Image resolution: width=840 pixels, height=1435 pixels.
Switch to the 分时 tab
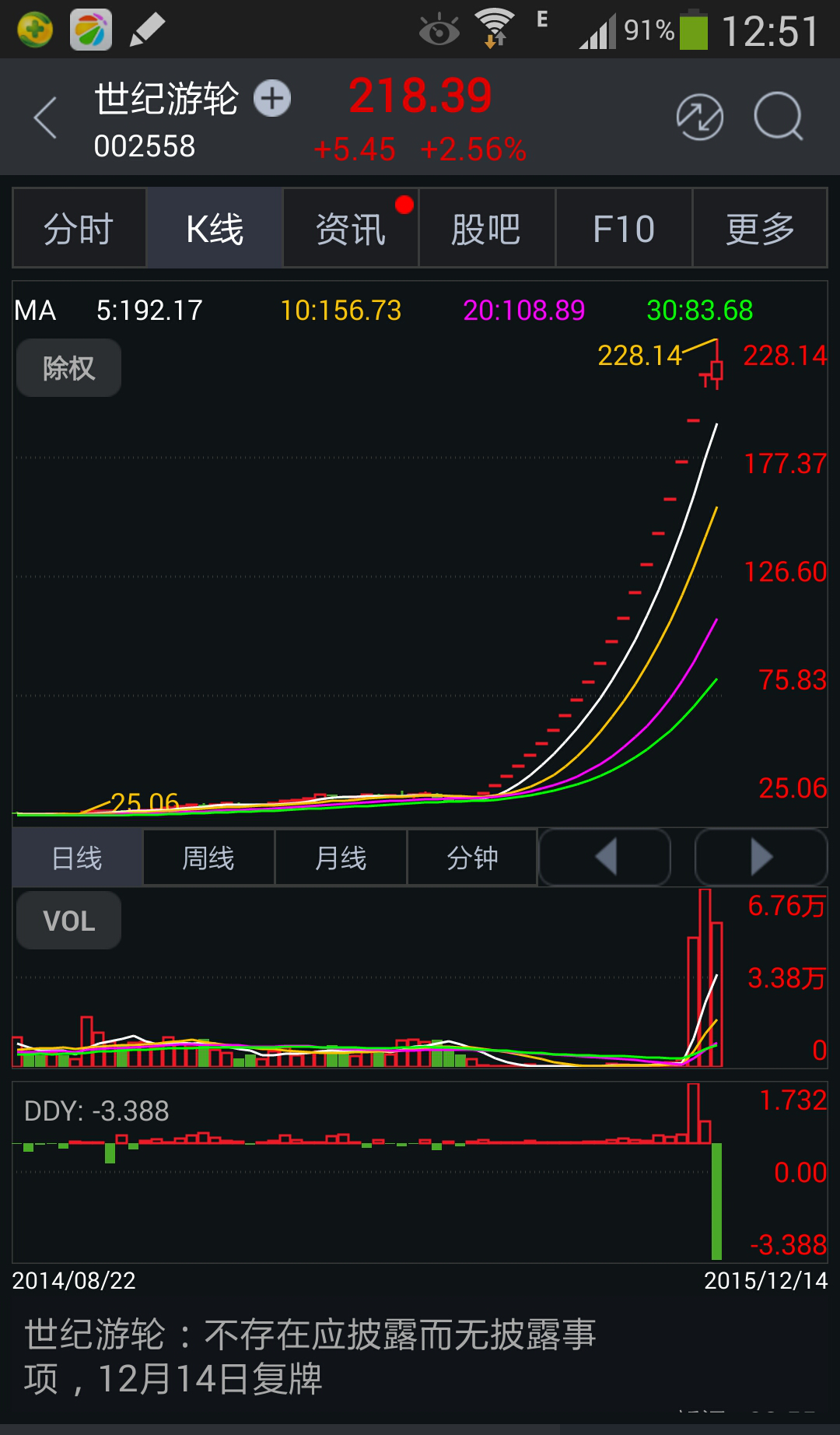(79, 228)
